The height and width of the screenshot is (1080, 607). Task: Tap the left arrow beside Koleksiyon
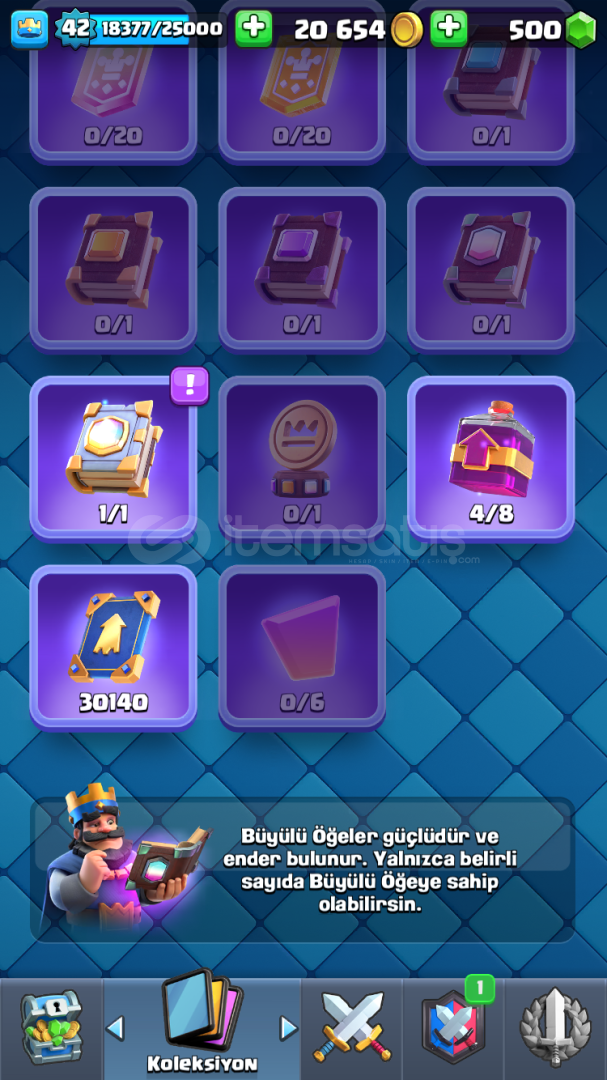[116, 1028]
